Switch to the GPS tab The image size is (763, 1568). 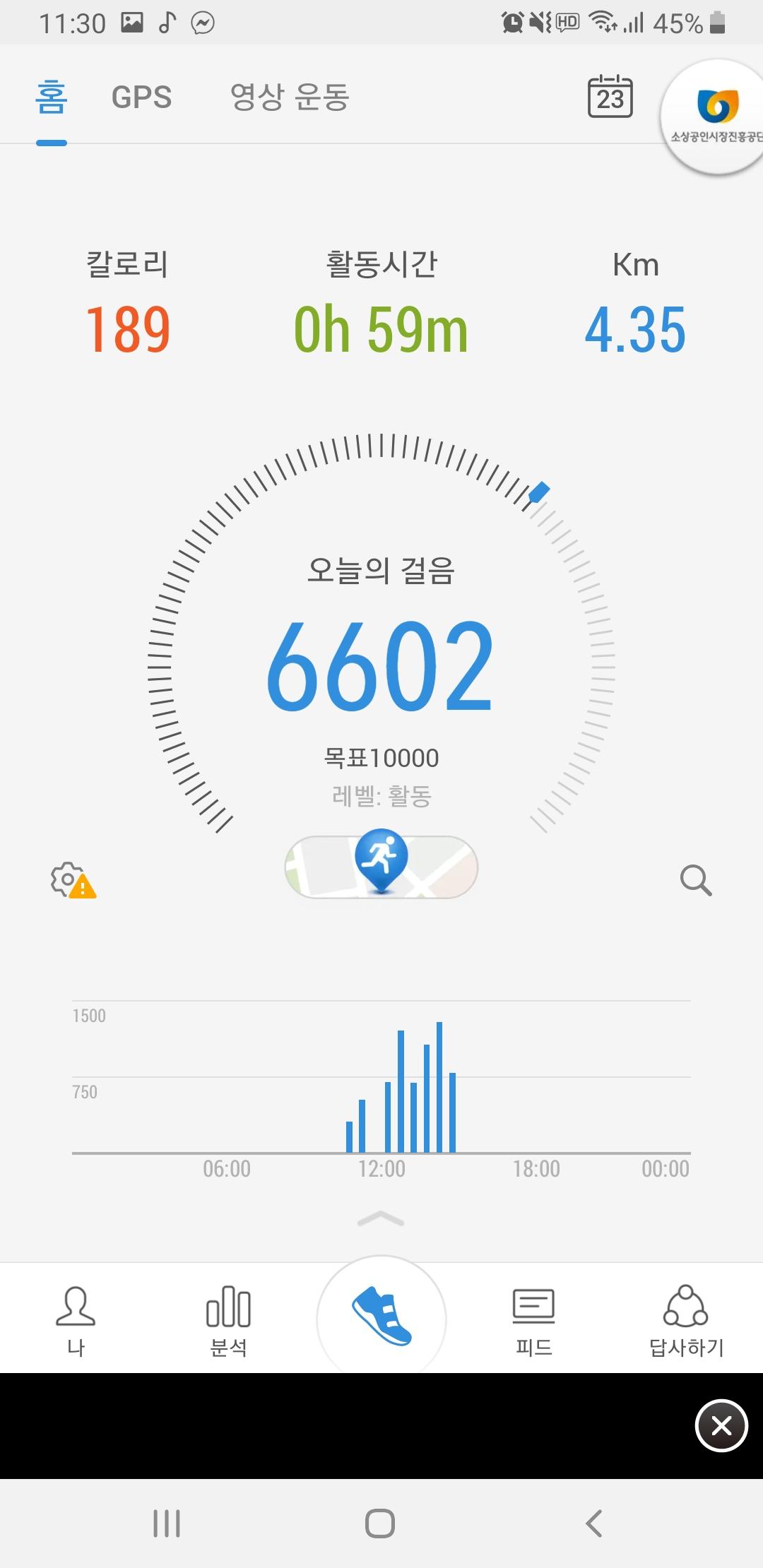141,97
